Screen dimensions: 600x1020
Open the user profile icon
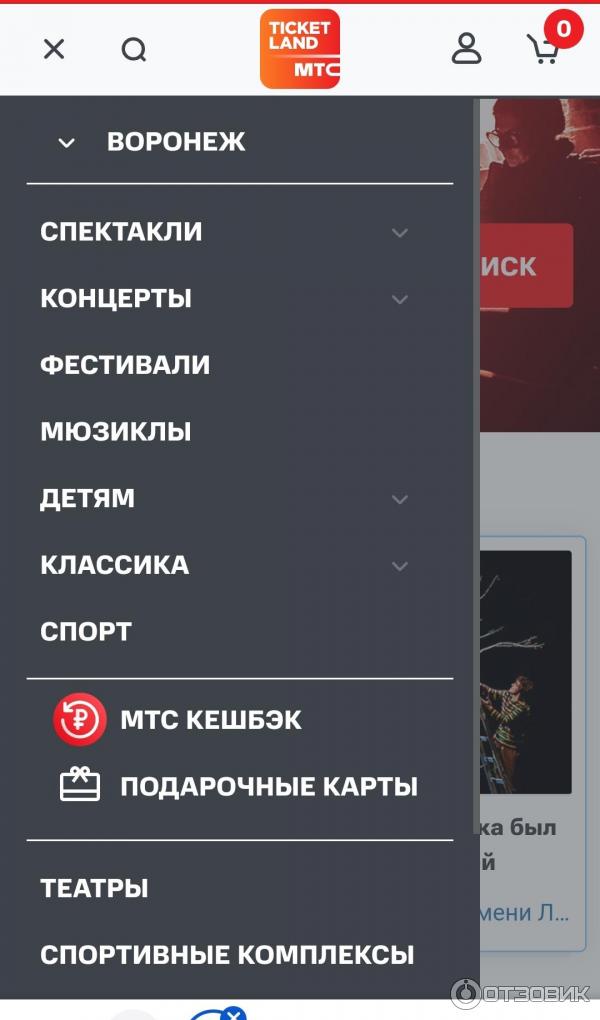tap(466, 48)
